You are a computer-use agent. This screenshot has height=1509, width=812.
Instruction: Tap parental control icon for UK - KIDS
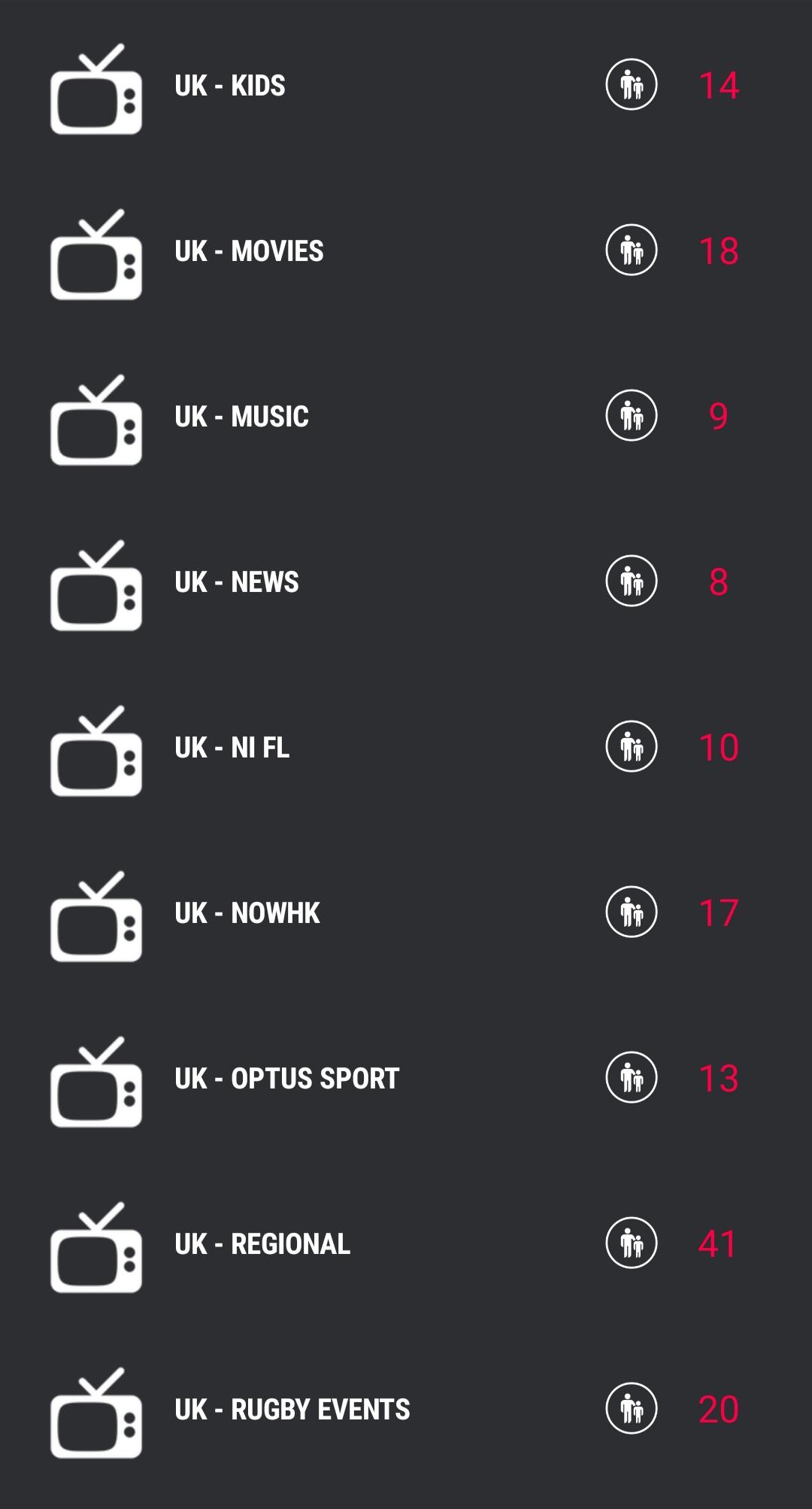pos(632,84)
